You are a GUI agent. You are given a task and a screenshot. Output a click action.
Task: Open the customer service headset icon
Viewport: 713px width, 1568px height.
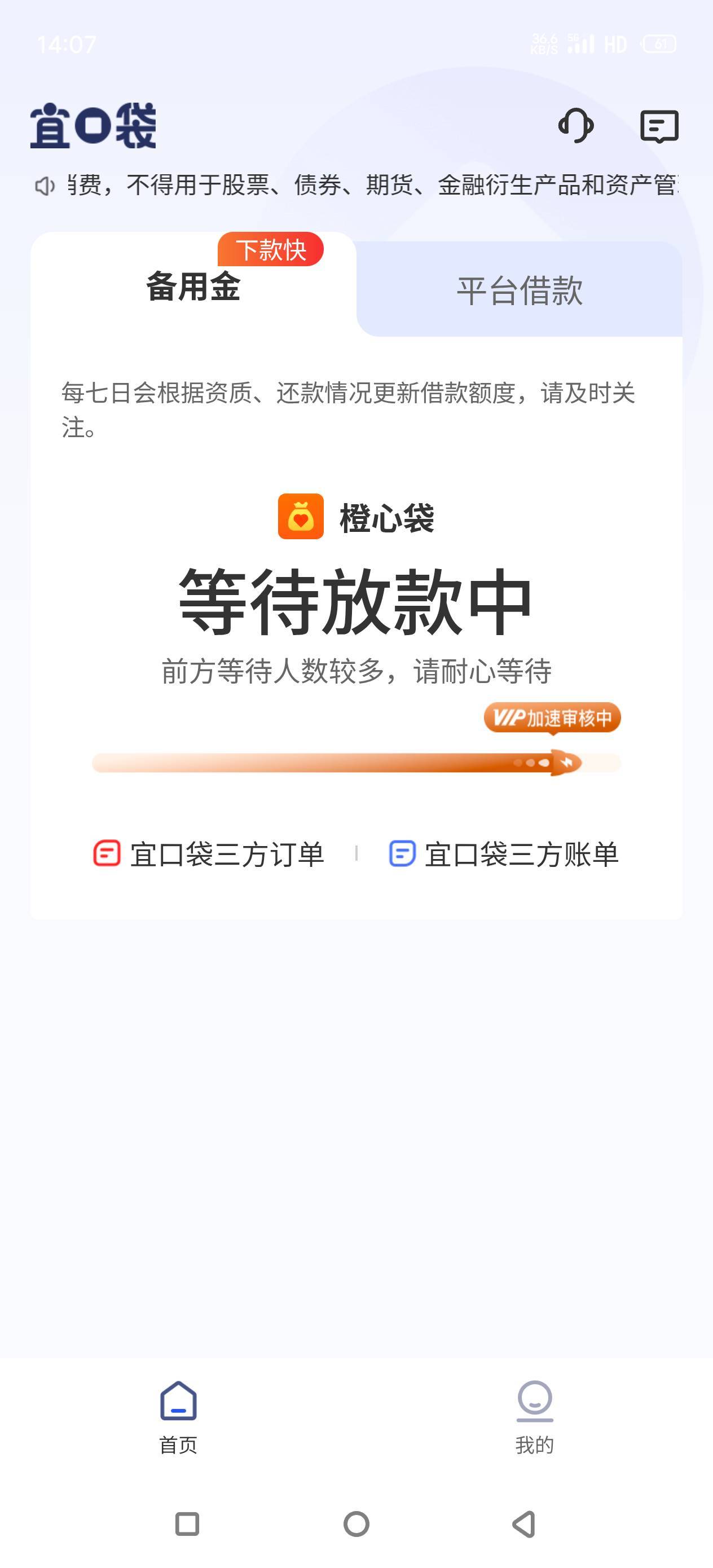pos(575,125)
